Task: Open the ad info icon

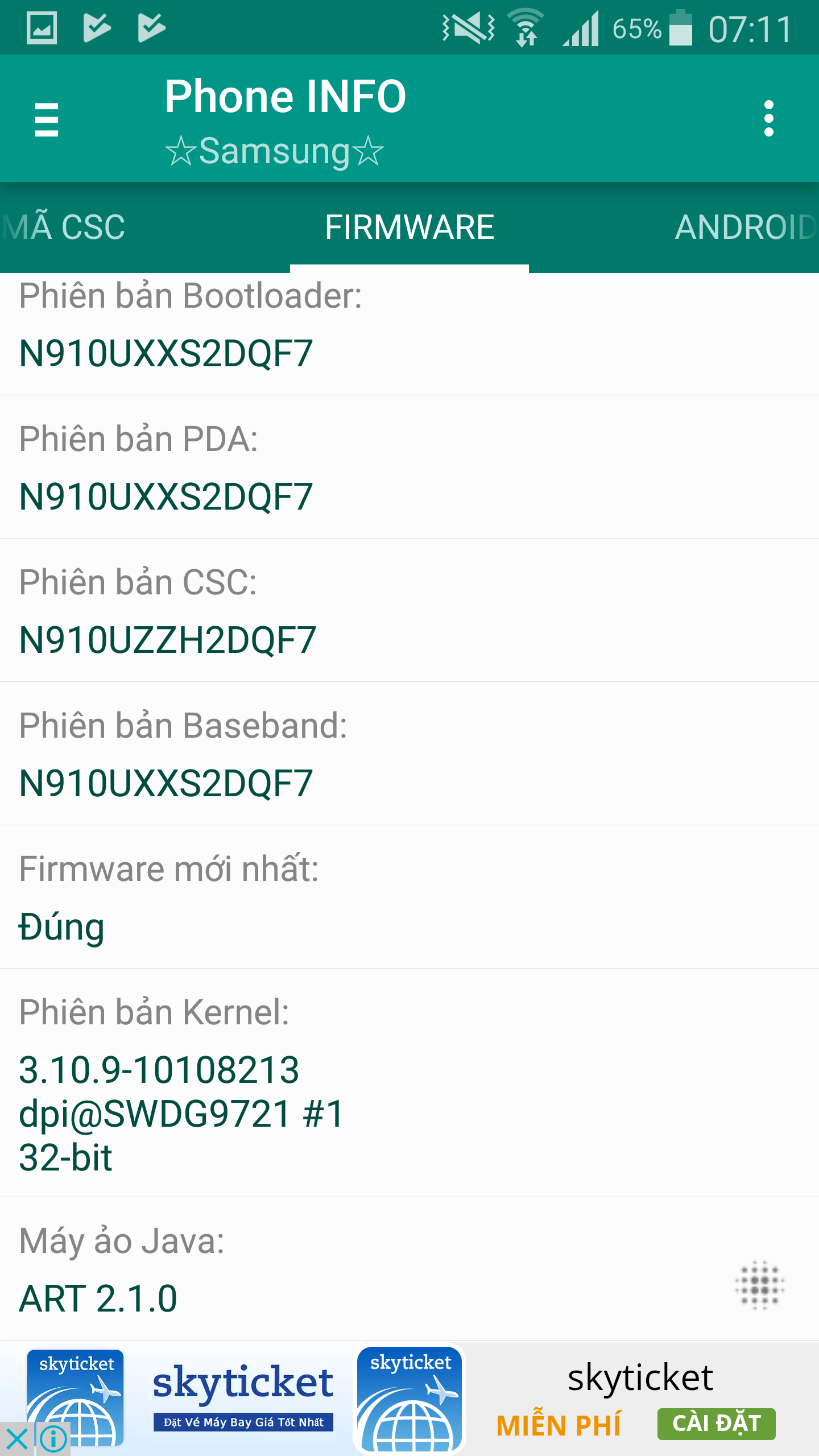Action: 54,1440
